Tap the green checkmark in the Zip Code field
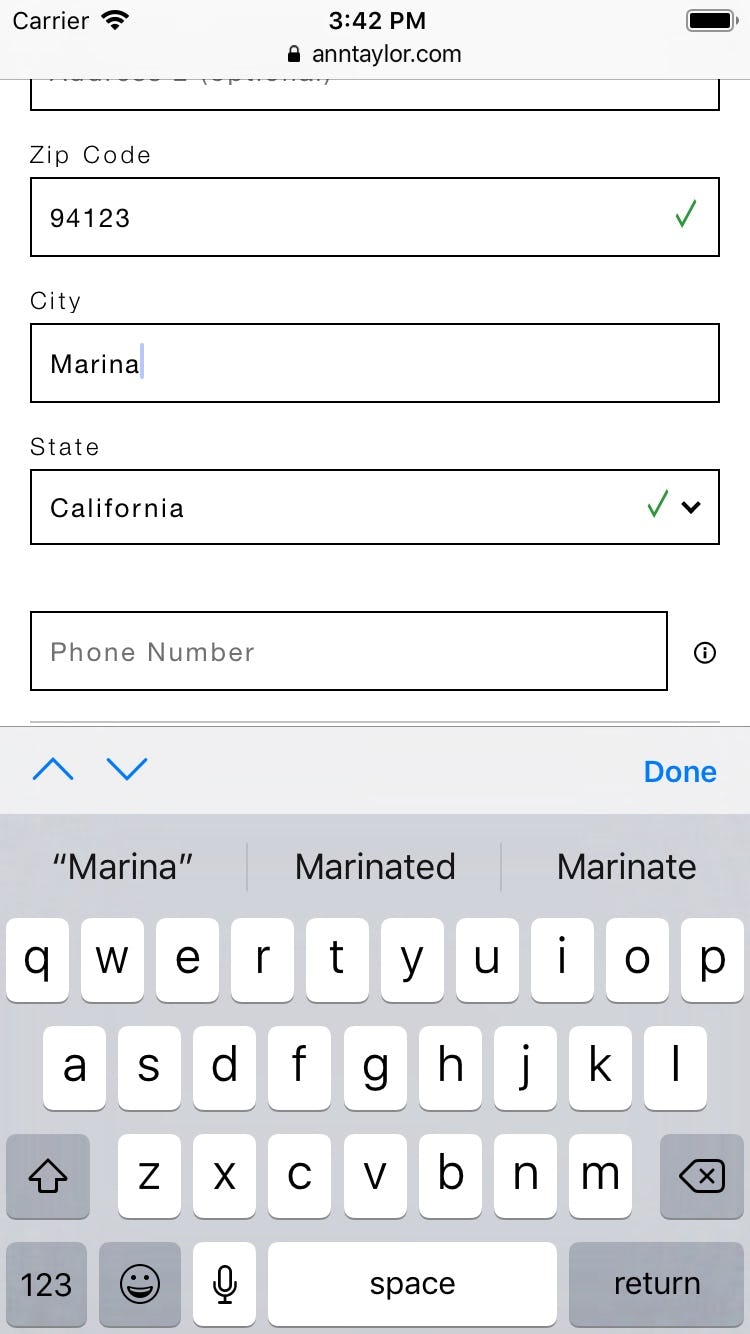This screenshot has width=750, height=1334. click(685, 213)
